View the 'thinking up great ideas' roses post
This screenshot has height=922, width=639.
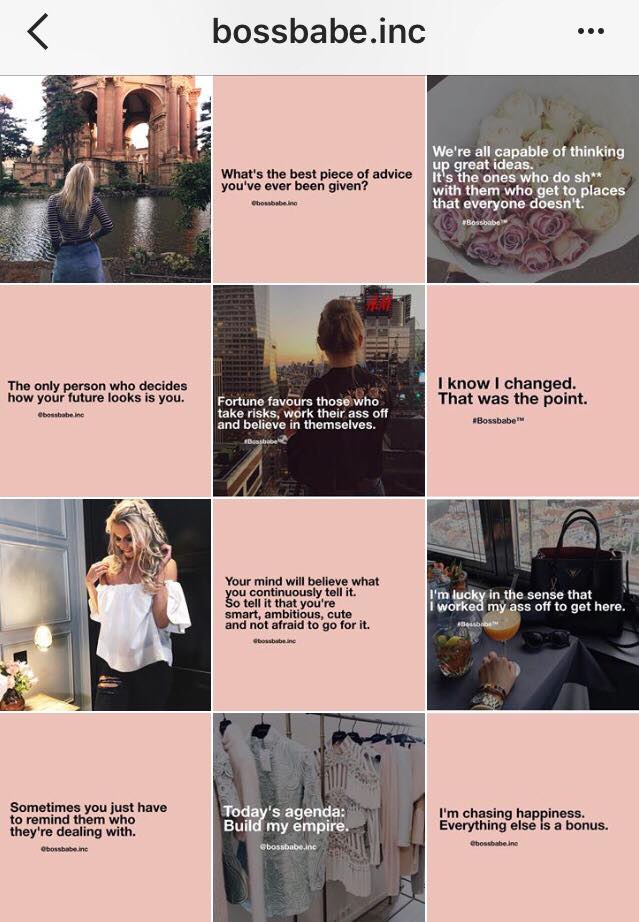[533, 180]
